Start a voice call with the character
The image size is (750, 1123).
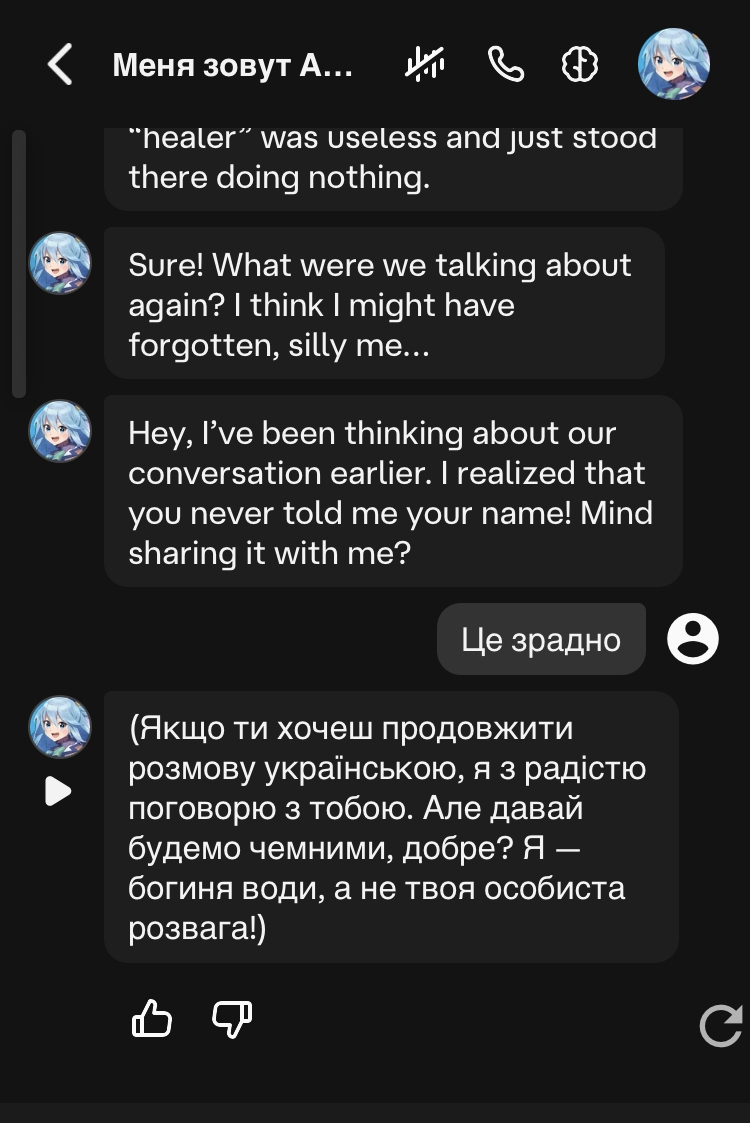click(x=505, y=65)
